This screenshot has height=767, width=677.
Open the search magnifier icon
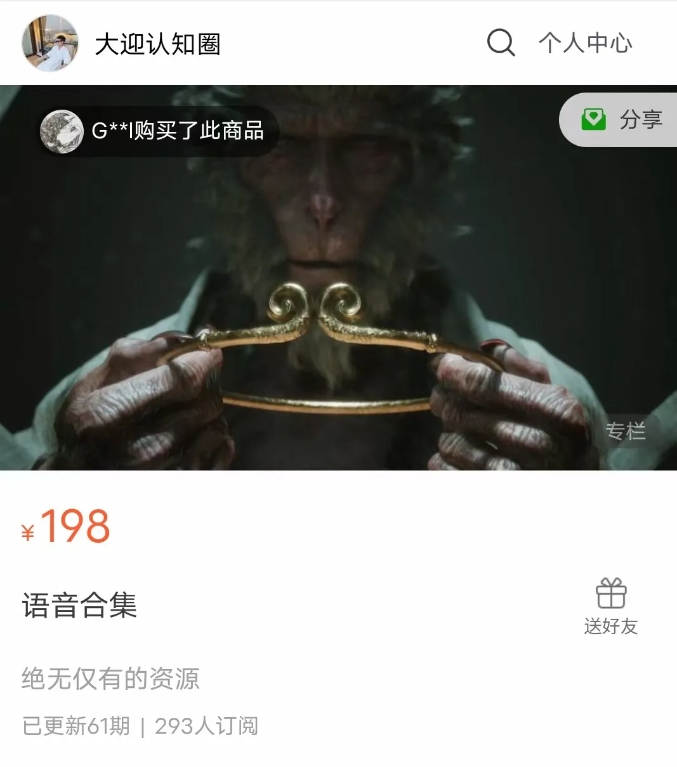coord(500,43)
